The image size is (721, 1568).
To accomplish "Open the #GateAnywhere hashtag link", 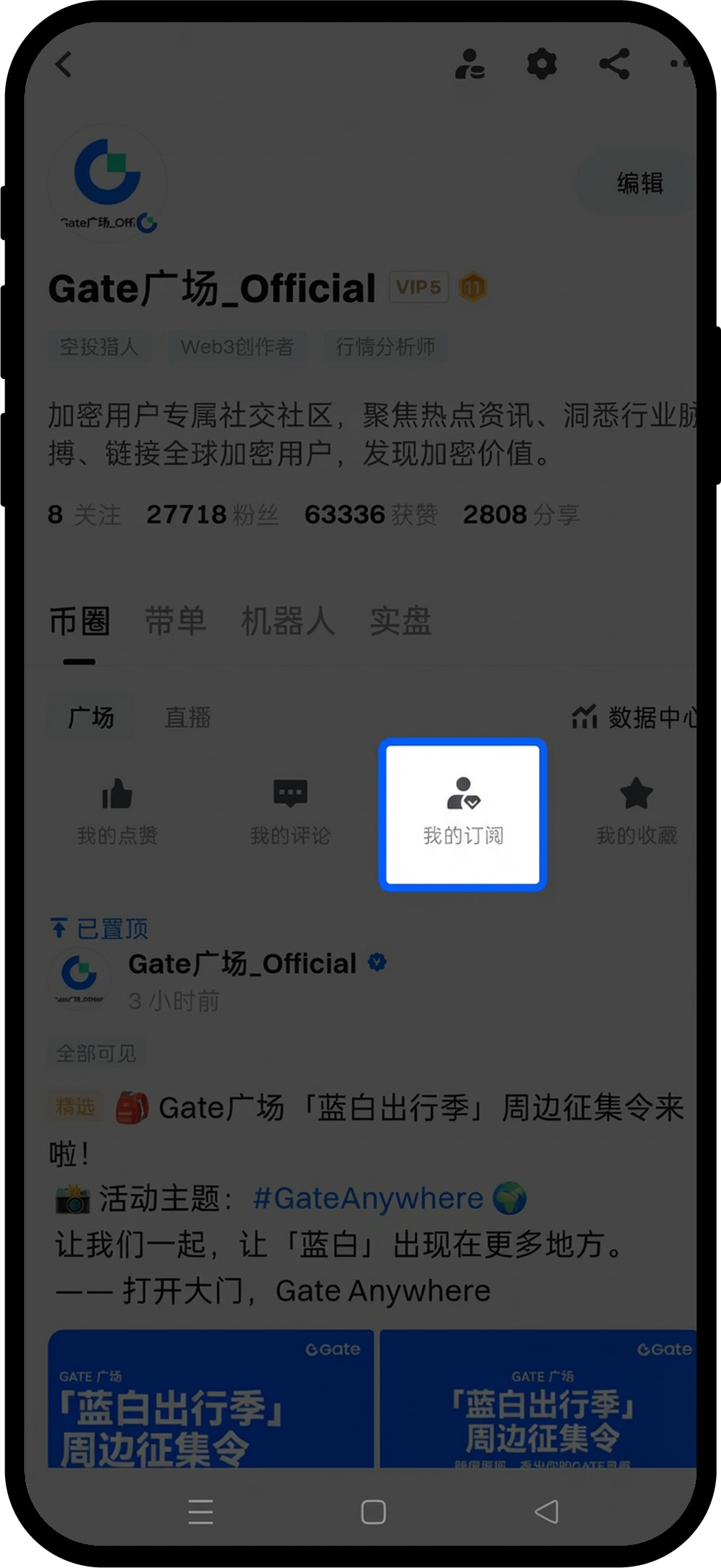I will (x=368, y=1199).
